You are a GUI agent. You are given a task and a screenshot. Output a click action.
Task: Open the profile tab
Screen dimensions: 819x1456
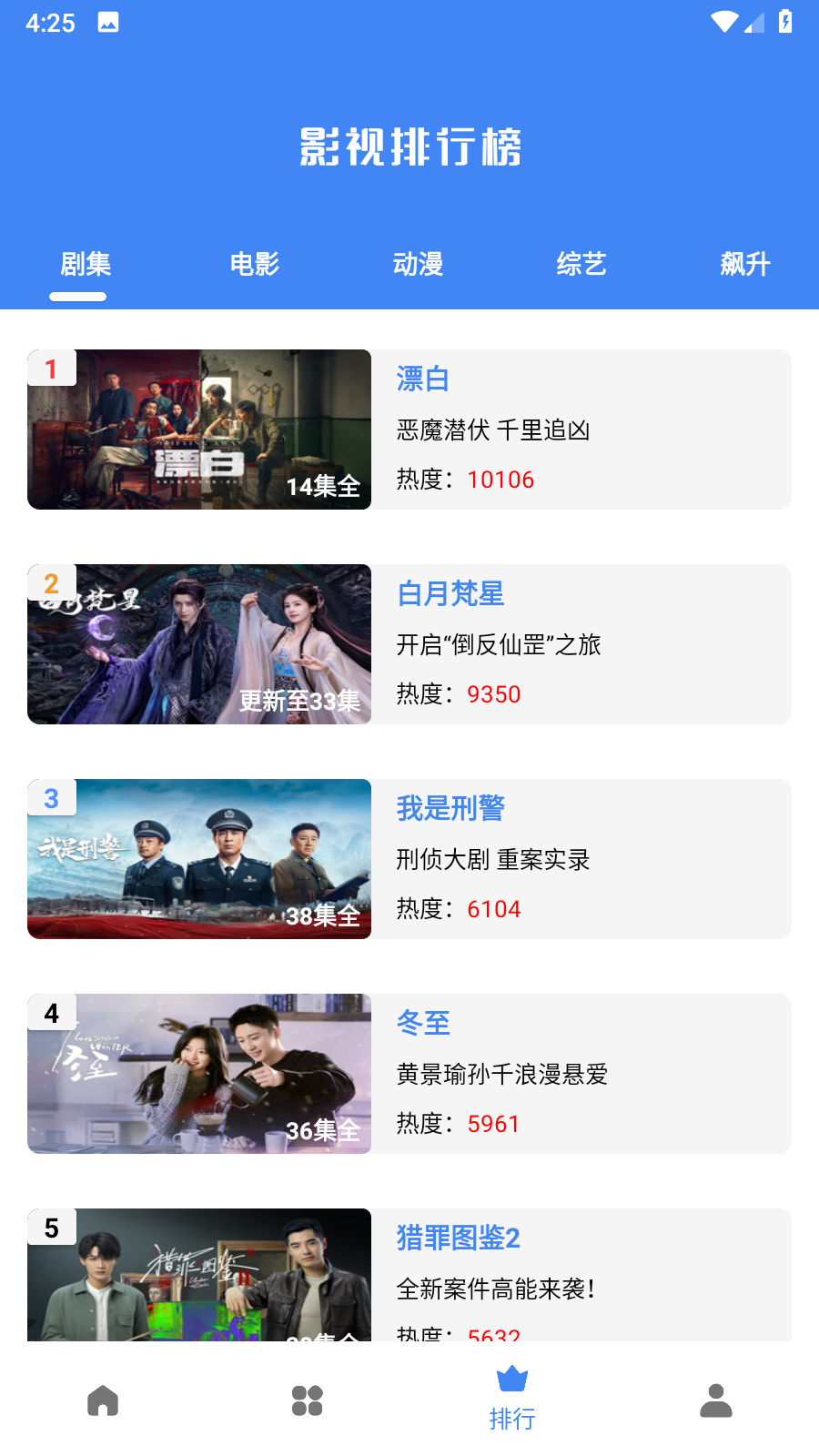click(x=716, y=1400)
